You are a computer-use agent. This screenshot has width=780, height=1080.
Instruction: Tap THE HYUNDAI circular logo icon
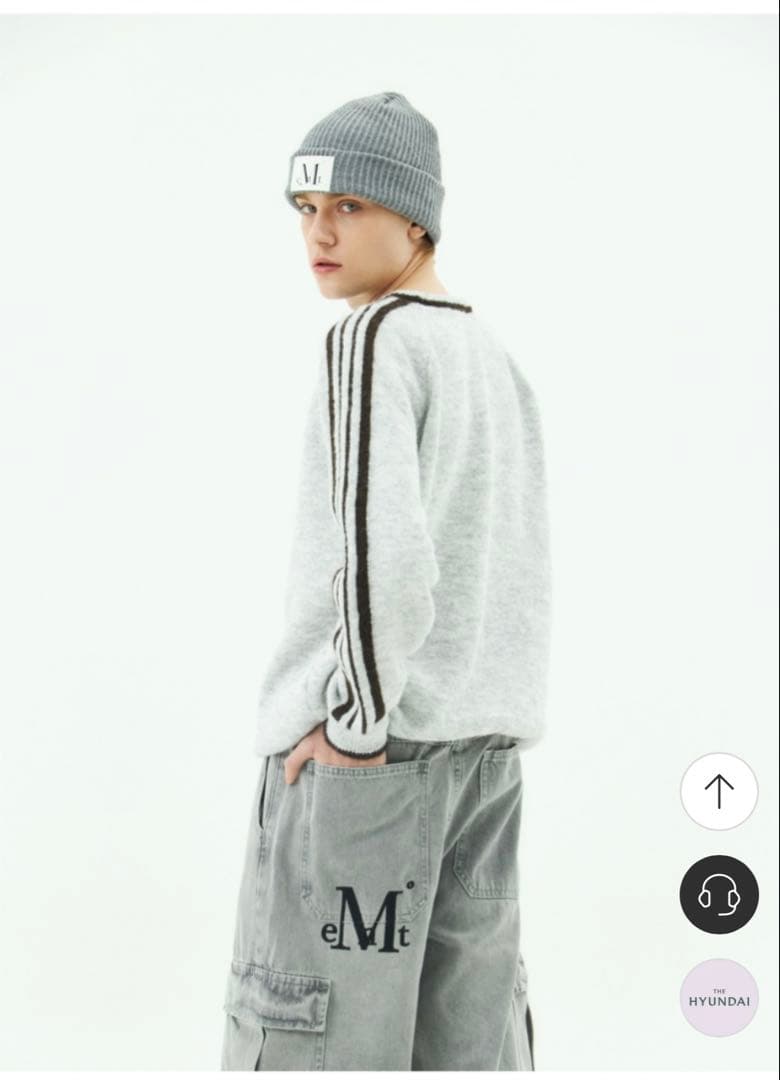[718, 997]
